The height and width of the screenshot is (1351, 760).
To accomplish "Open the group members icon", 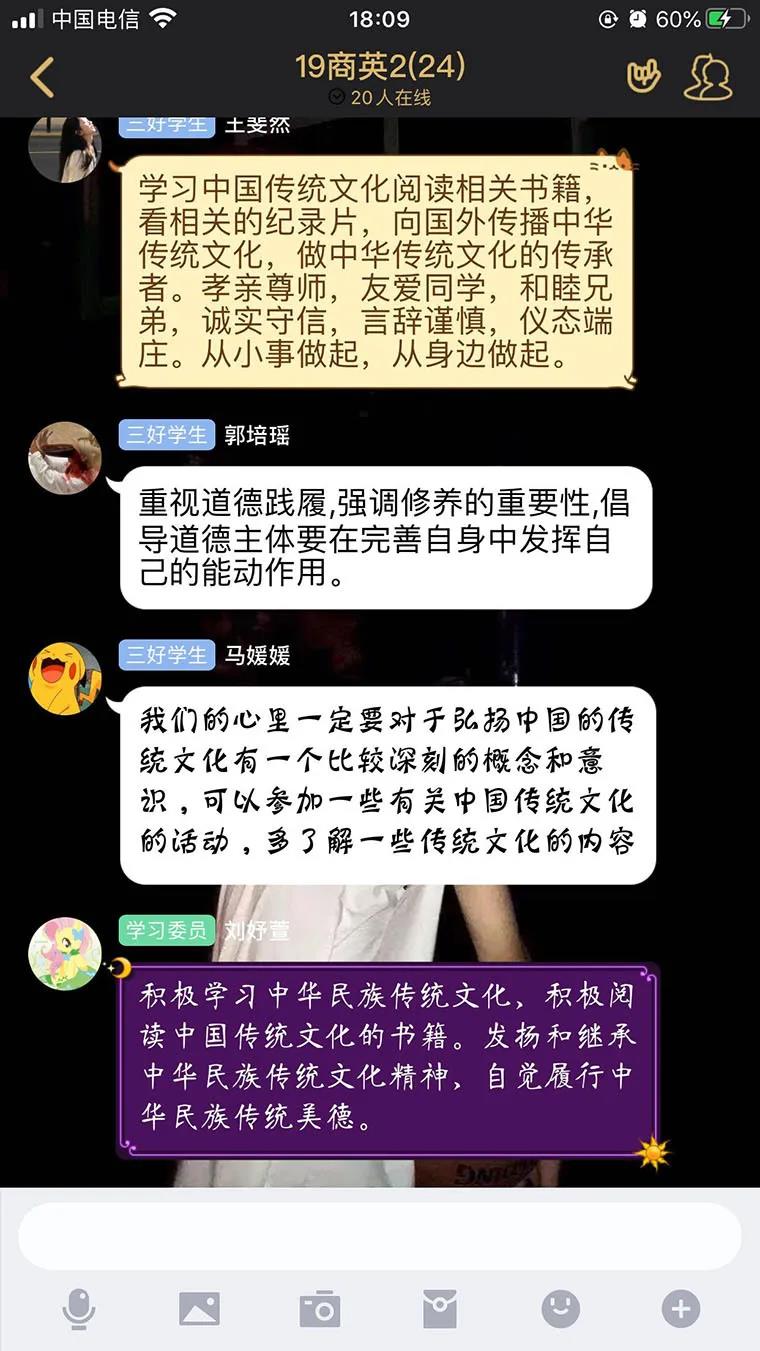I will pos(708,77).
